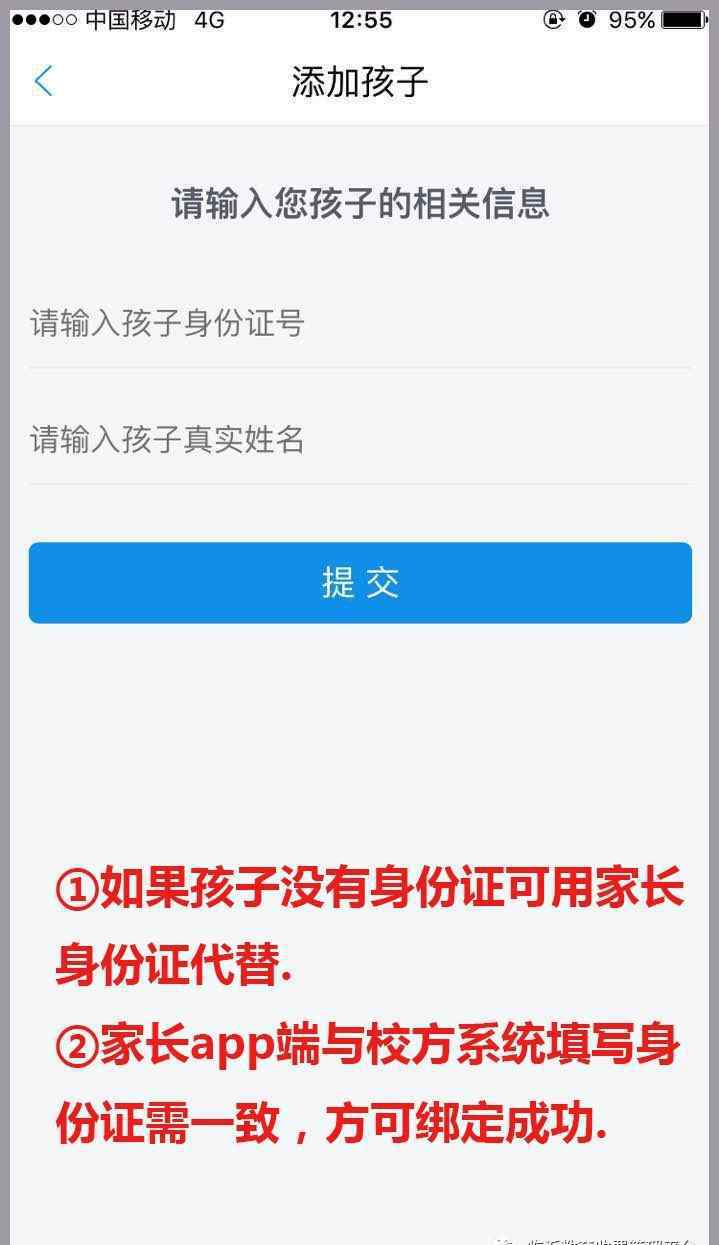The width and height of the screenshot is (719, 1245).
Task: Go back from the 添加孩子 page
Action: click(x=43, y=81)
